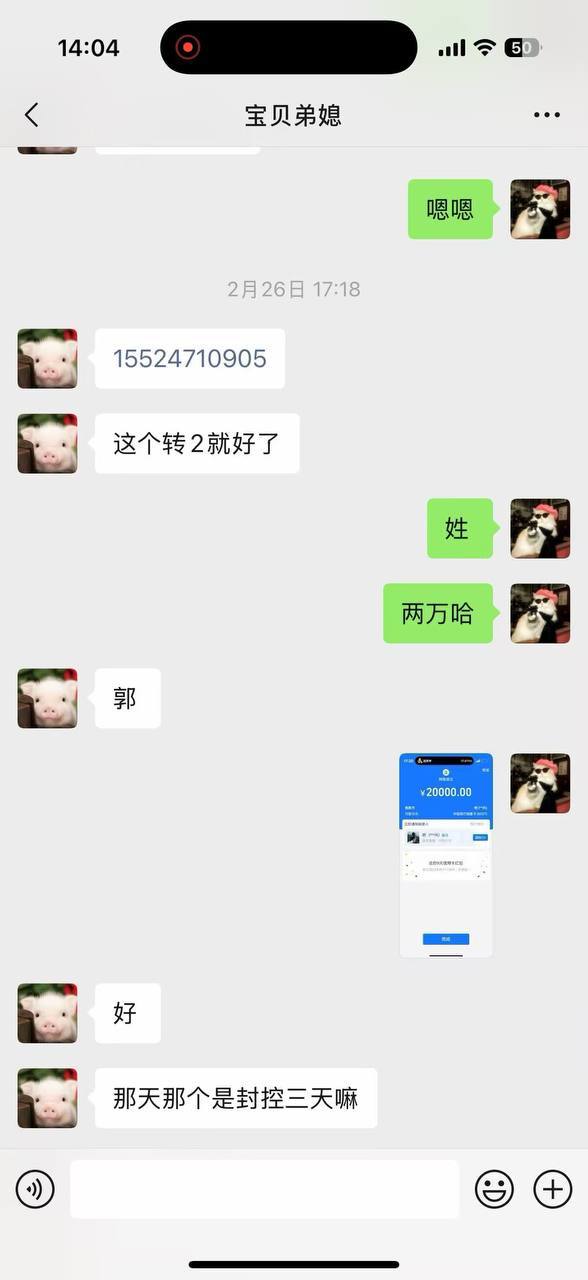588x1280 pixels.
Task: Open your own avatar beside 嗯嗯
Action: 540,209
